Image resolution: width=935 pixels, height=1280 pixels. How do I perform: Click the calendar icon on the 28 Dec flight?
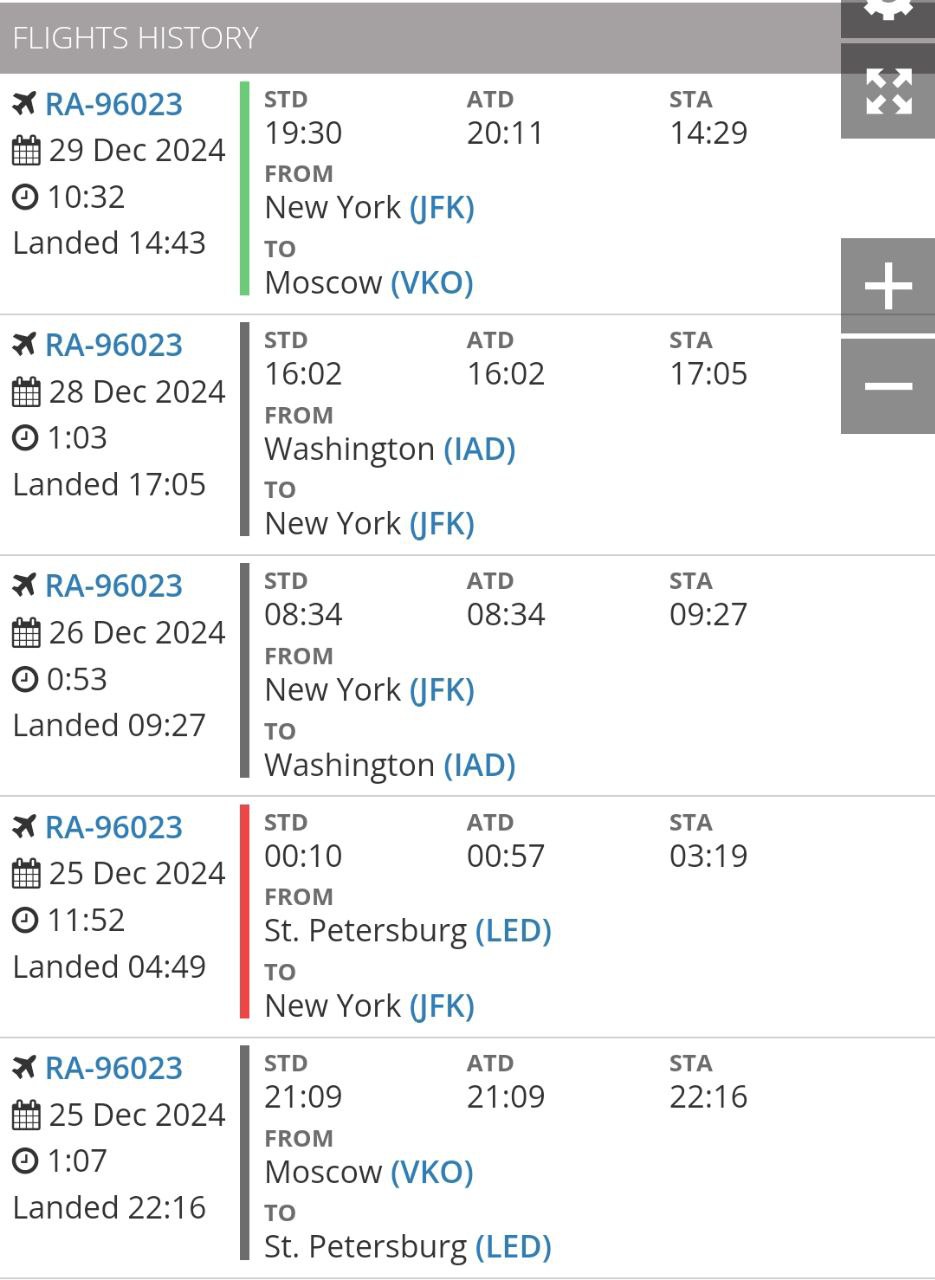click(25, 391)
